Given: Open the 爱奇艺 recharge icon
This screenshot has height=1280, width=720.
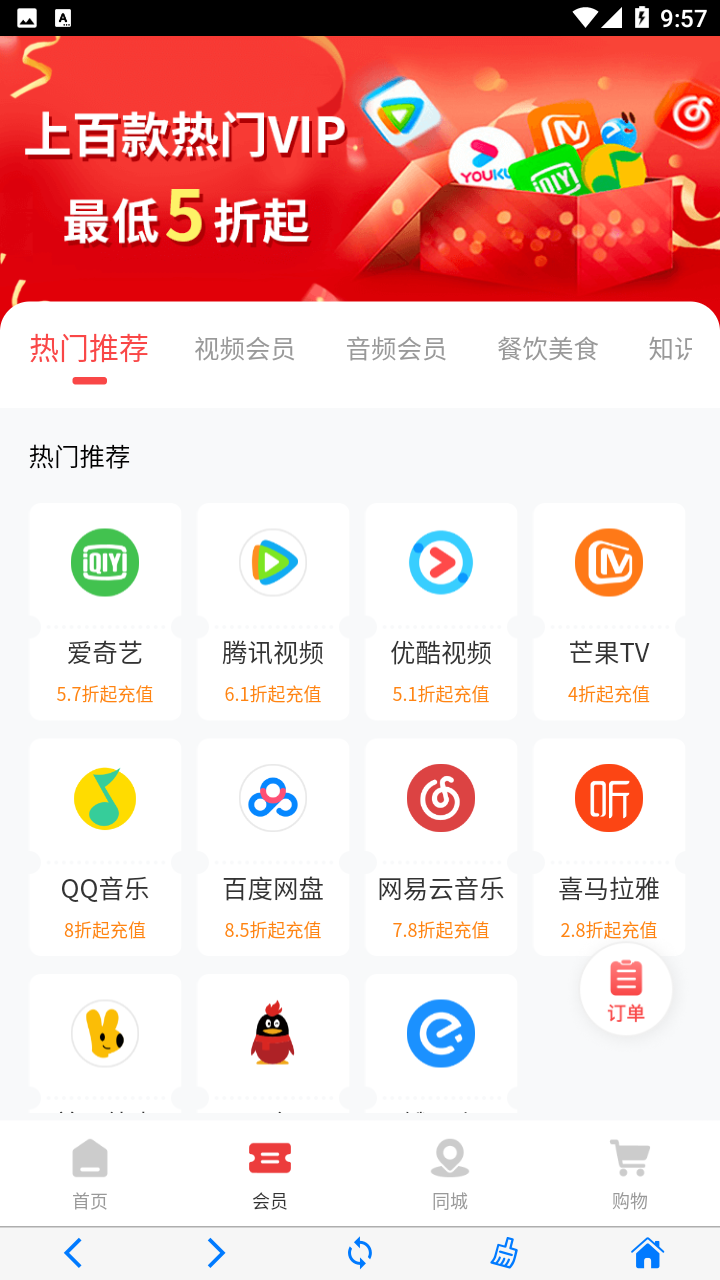Looking at the screenshot, I should click(105, 562).
